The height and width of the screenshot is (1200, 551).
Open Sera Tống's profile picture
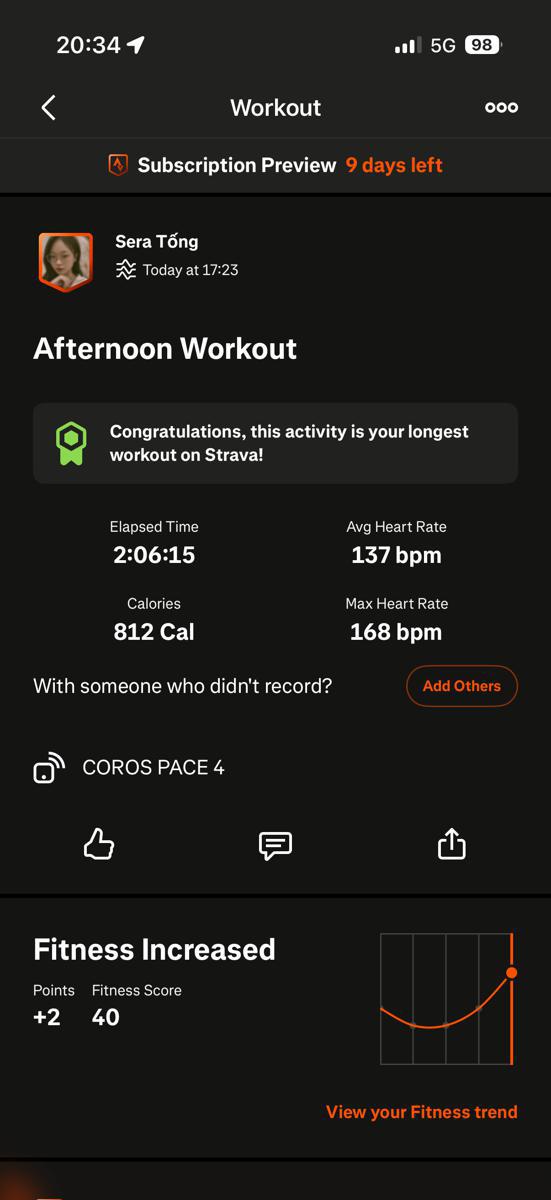coord(65,261)
